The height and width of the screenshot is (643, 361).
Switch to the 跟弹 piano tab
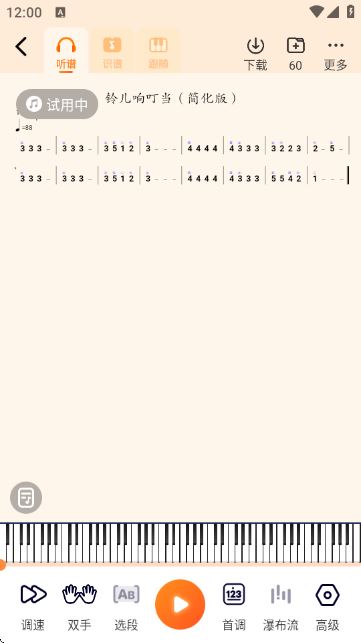click(x=158, y=54)
